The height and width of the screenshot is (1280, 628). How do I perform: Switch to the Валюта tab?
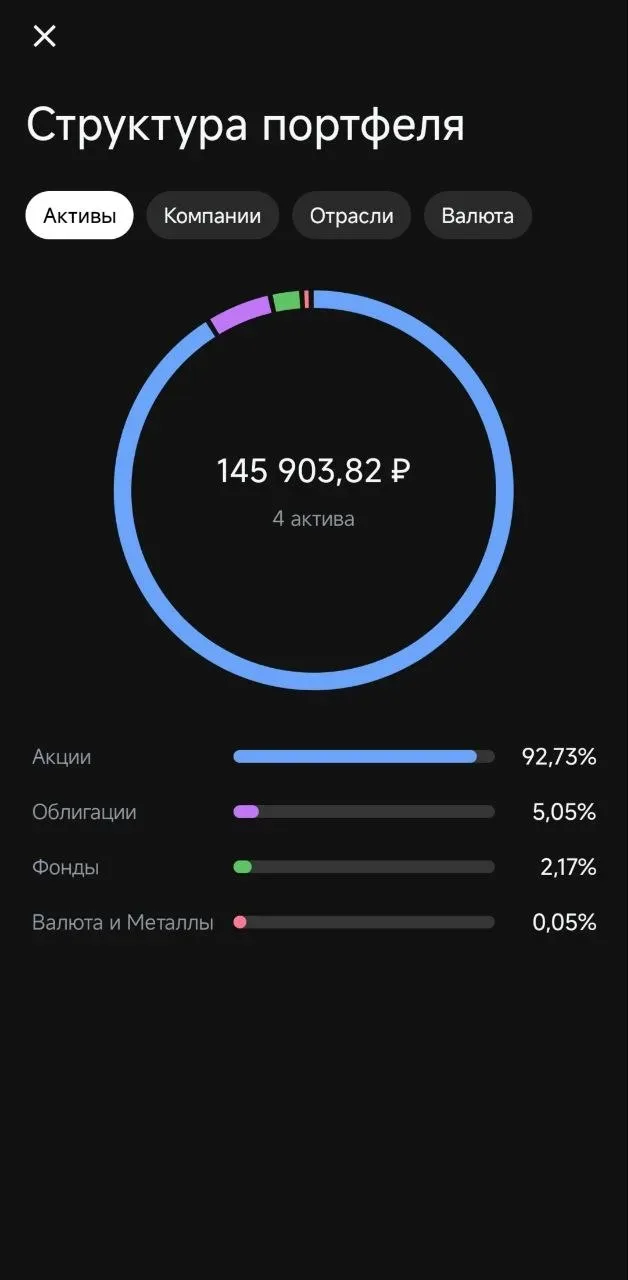477,215
